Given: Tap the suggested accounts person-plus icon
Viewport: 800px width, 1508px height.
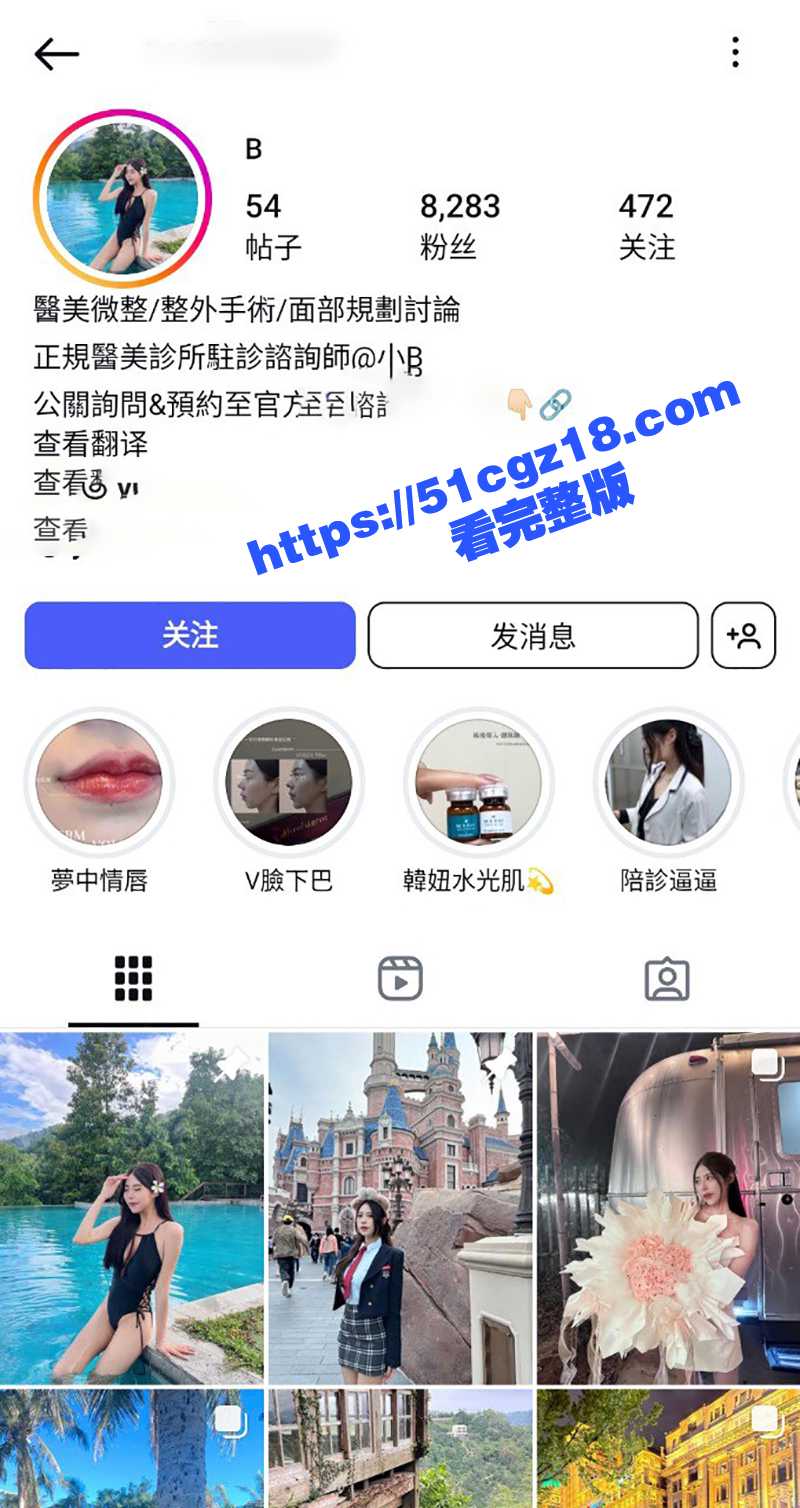Looking at the screenshot, I should point(745,634).
